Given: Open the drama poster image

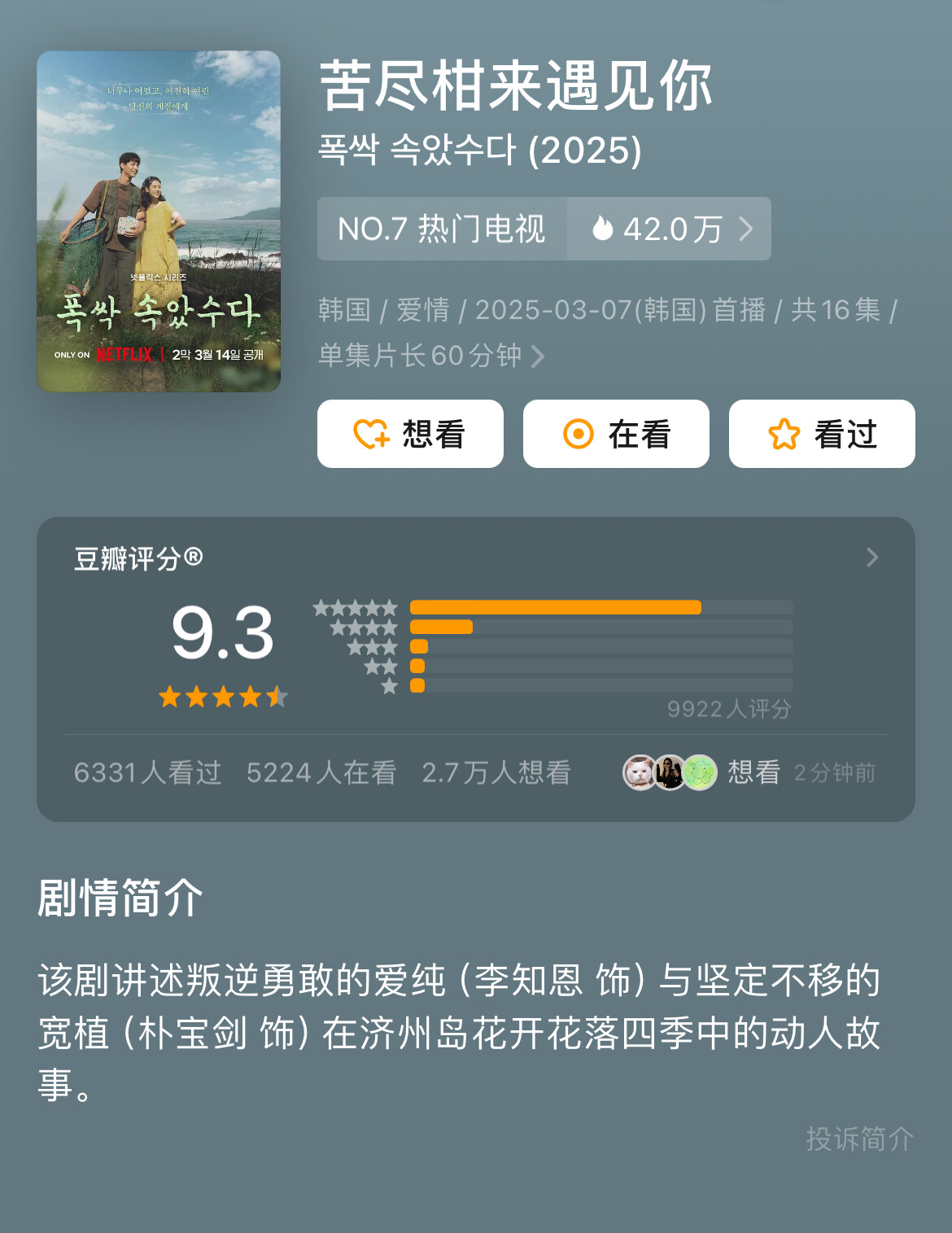Looking at the screenshot, I should pos(159,221).
